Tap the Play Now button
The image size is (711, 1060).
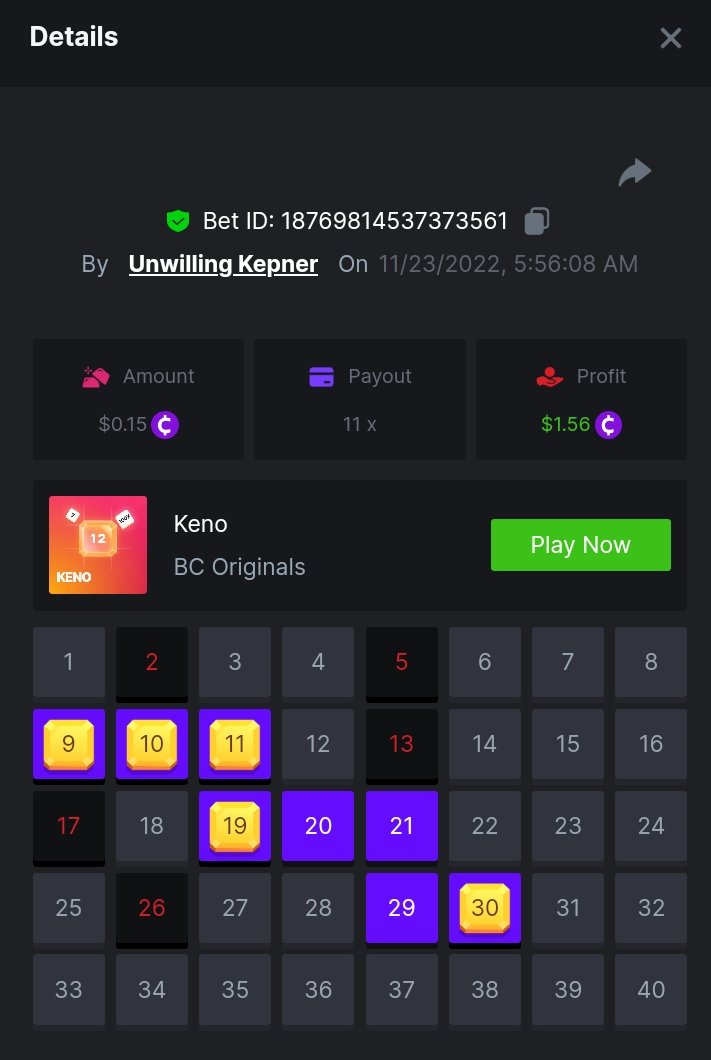[580, 545]
